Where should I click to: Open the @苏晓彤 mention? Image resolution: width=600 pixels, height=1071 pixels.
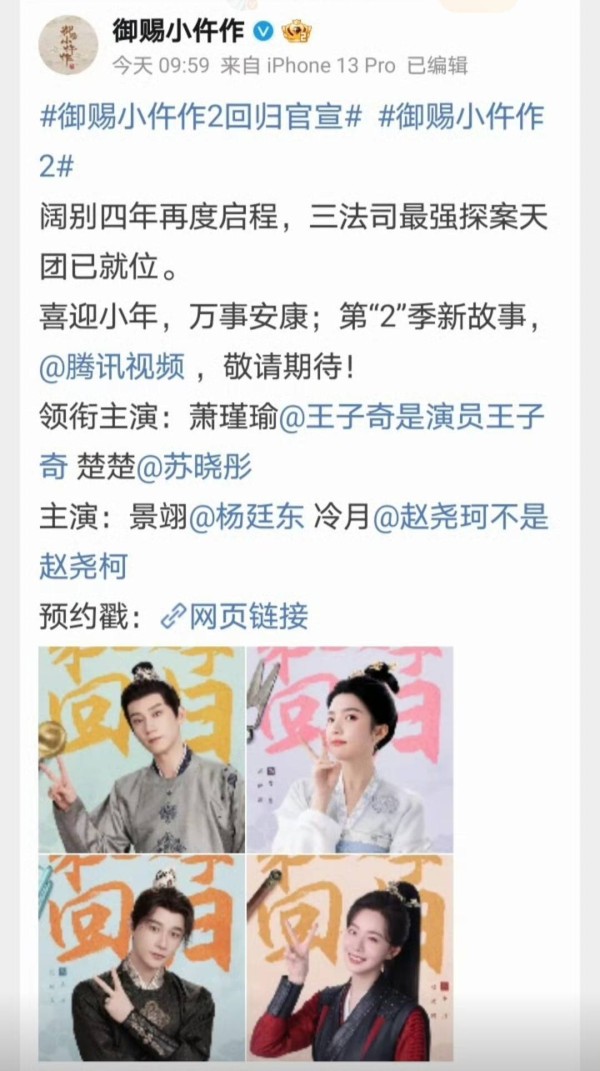coord(194,467)
